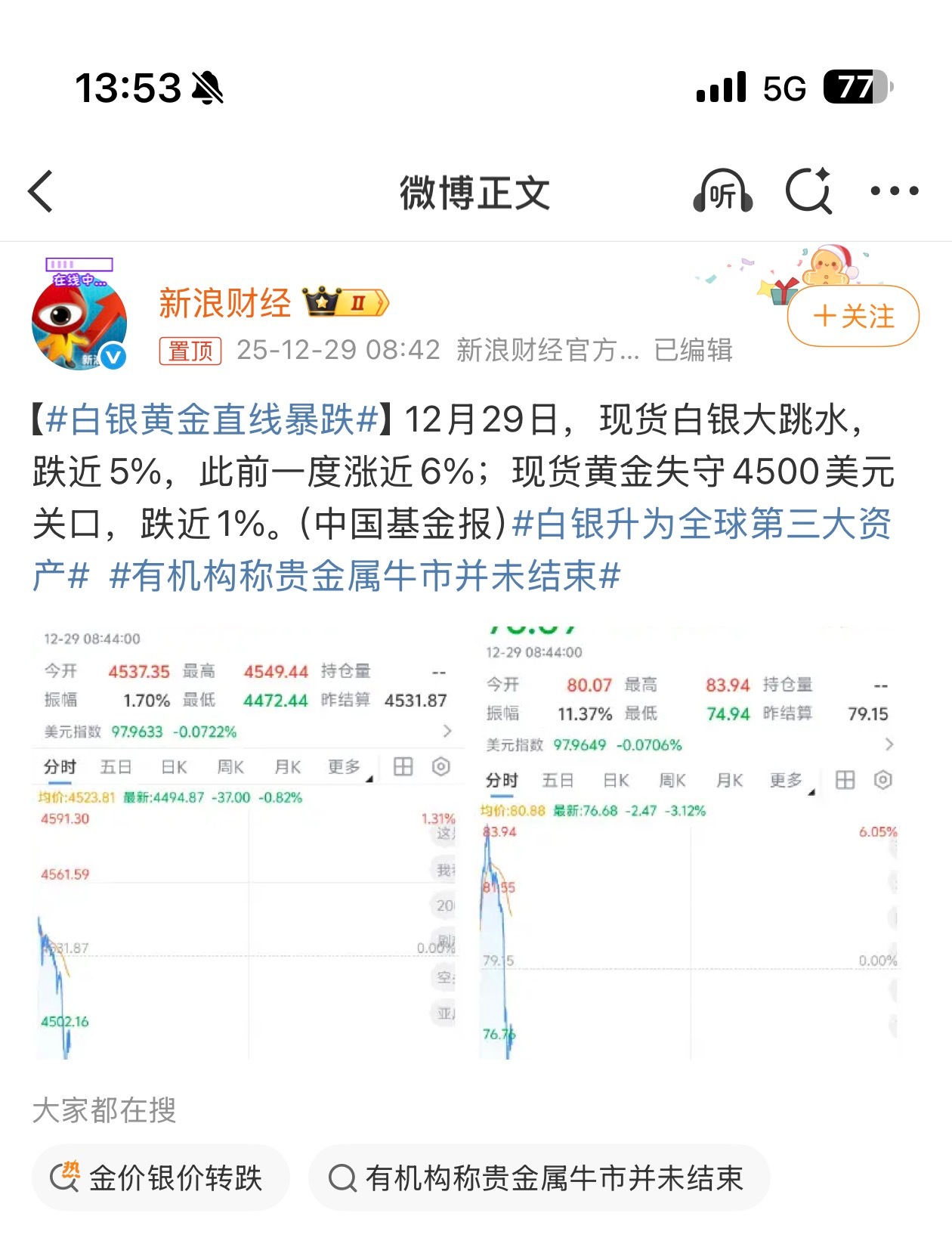Open the grid layout icon on the gold chart
Image resolution: width=952 pixels, height=1244 pixels.
tap(404, 766)
